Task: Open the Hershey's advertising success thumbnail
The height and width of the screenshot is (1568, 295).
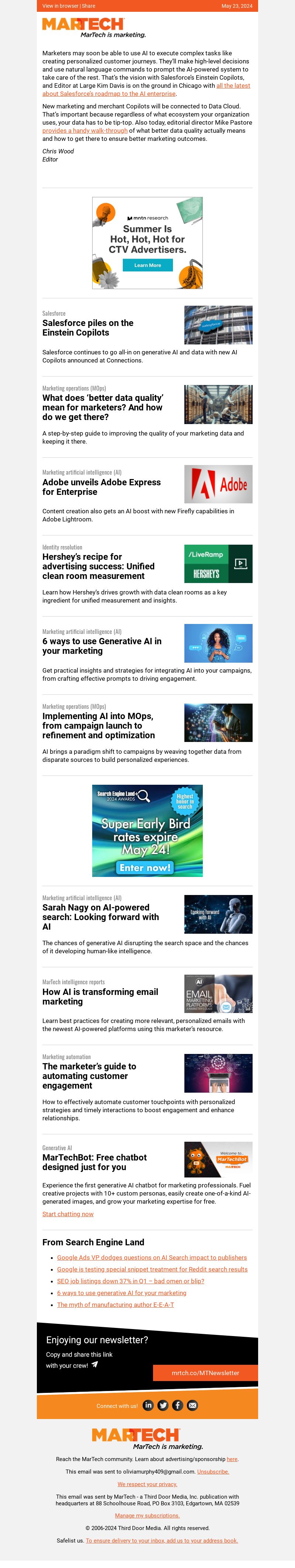Action: click(x=218, y=563)
